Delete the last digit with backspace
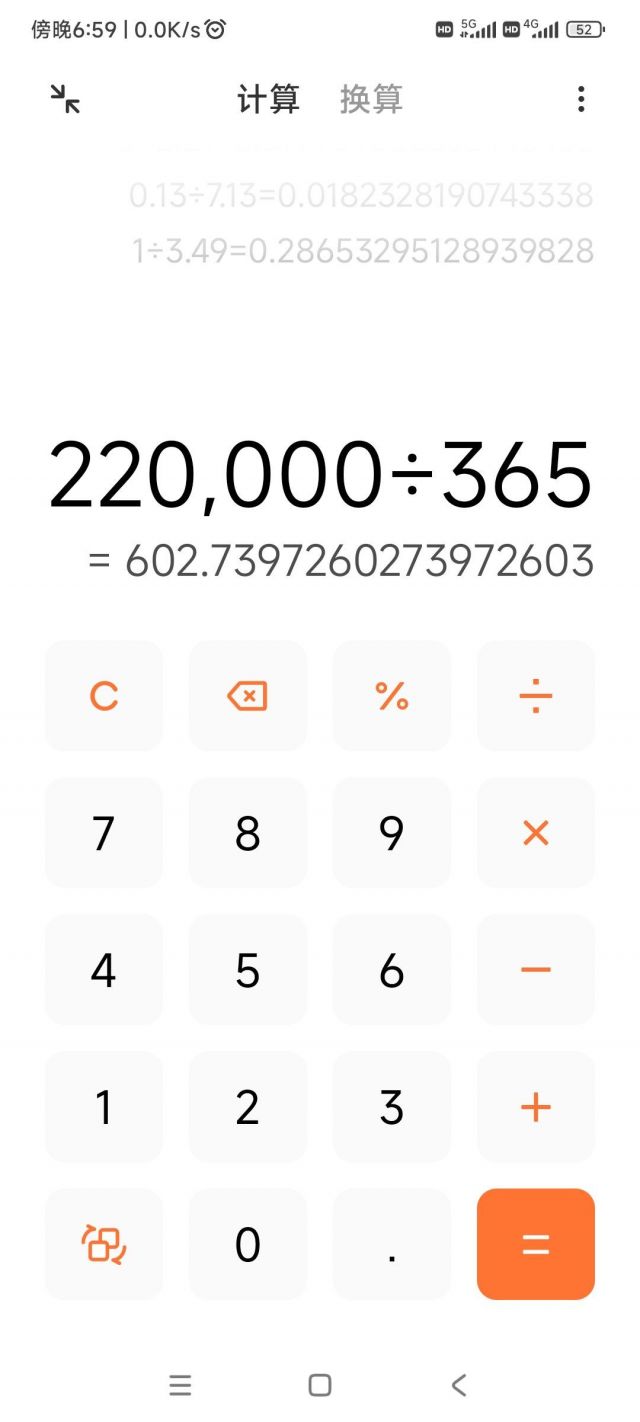 click(x=248, y=696)
